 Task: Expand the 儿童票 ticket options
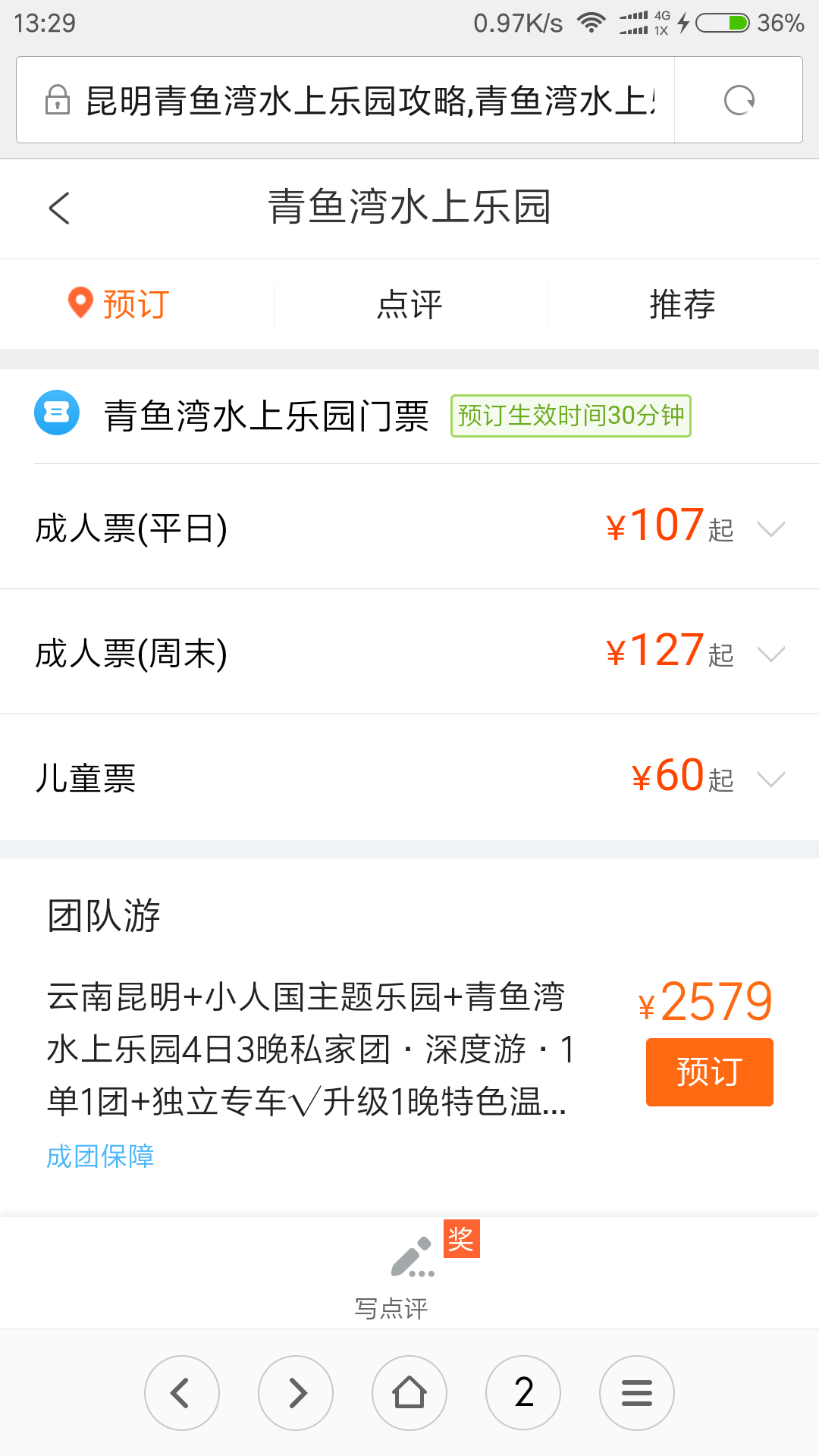(x=409, y=777)
